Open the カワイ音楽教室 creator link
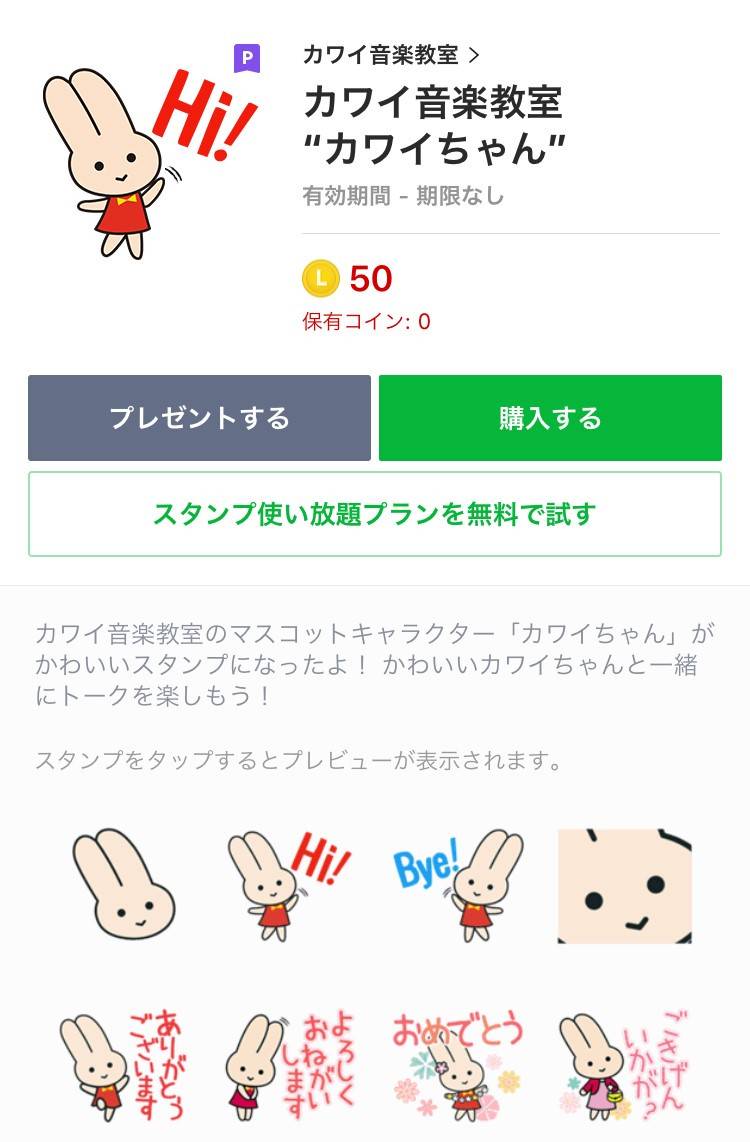Viewport: 750px width, 1142px height. 391,54
